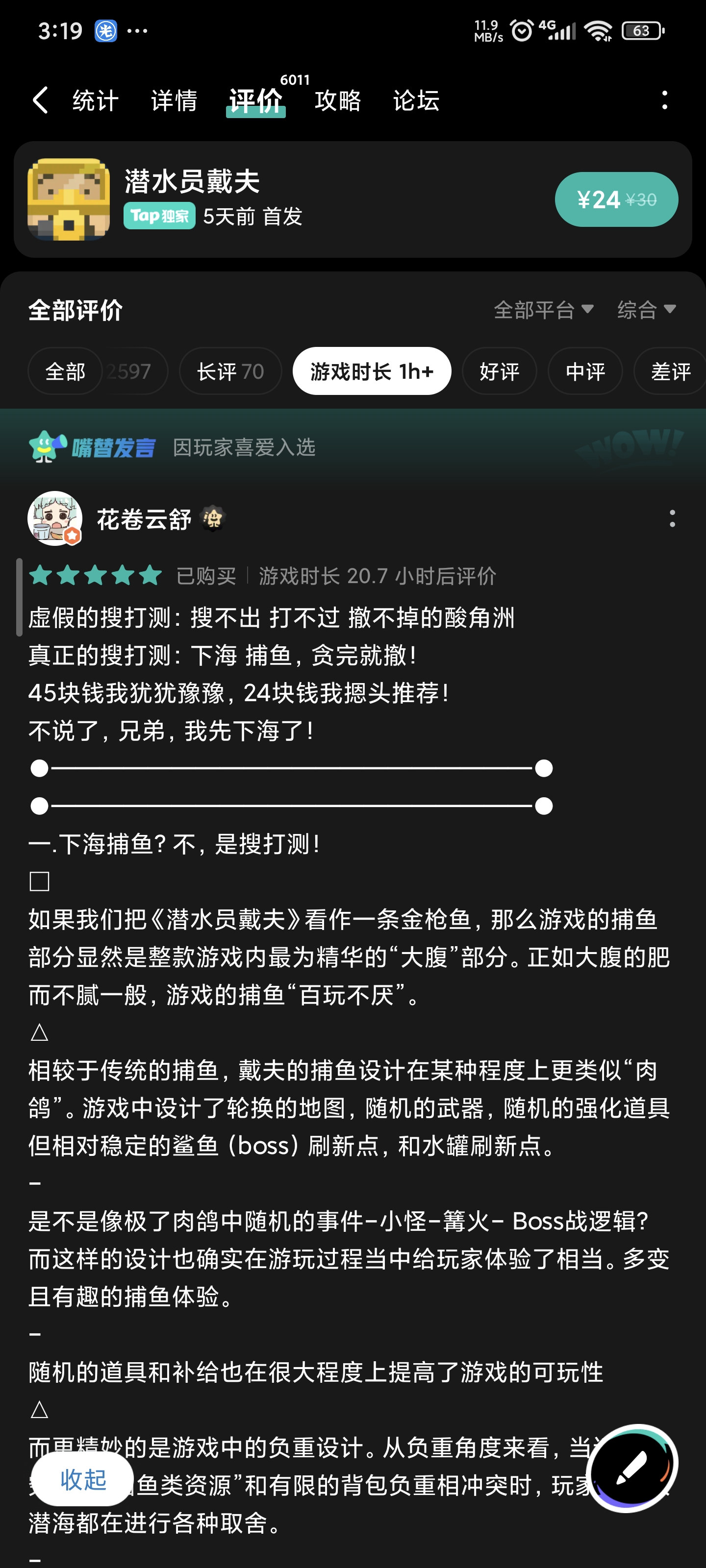Viewport: 706px width, 1568px height.
Task: Switch to the 详情 tab
Action: point(174,100)
